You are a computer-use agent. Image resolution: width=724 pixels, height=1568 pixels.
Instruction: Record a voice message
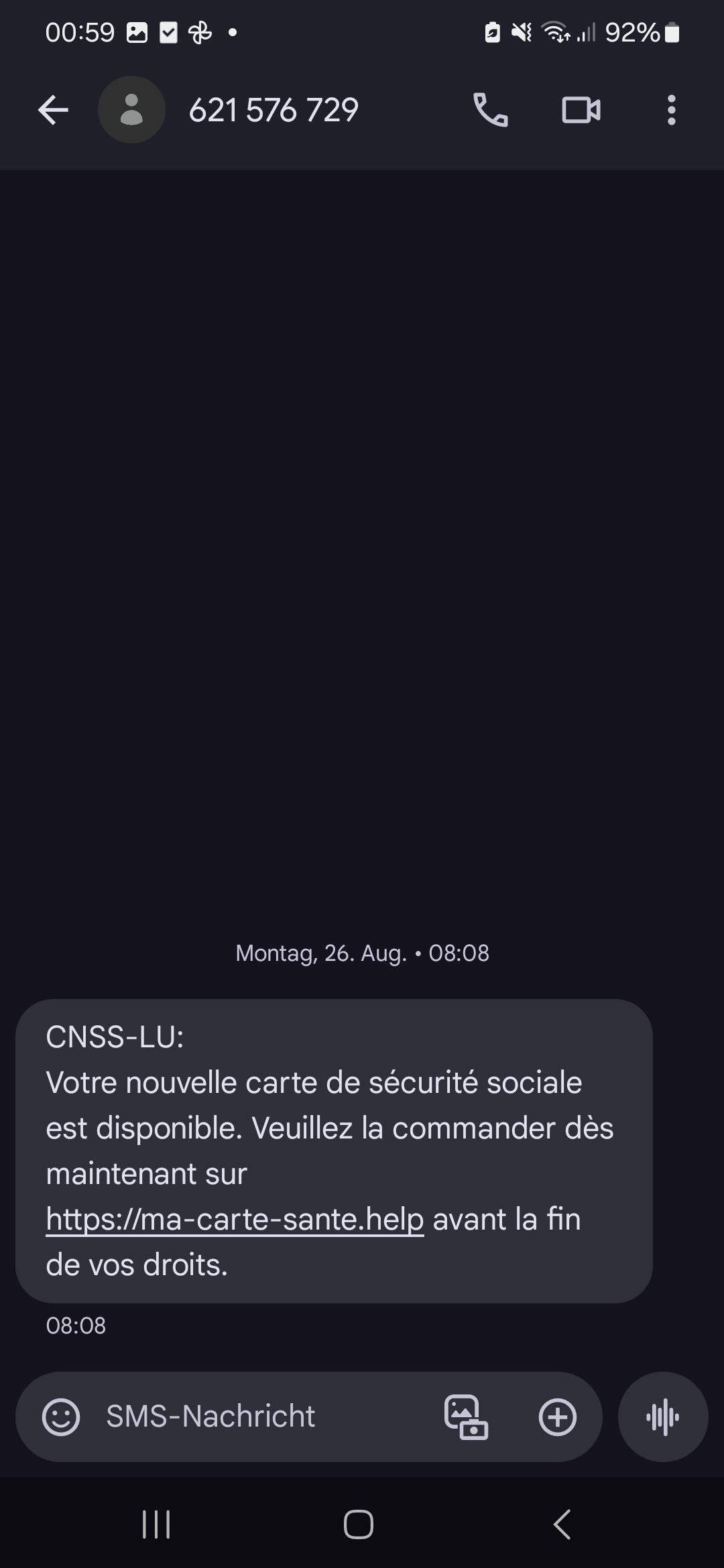click(663, 1417)
